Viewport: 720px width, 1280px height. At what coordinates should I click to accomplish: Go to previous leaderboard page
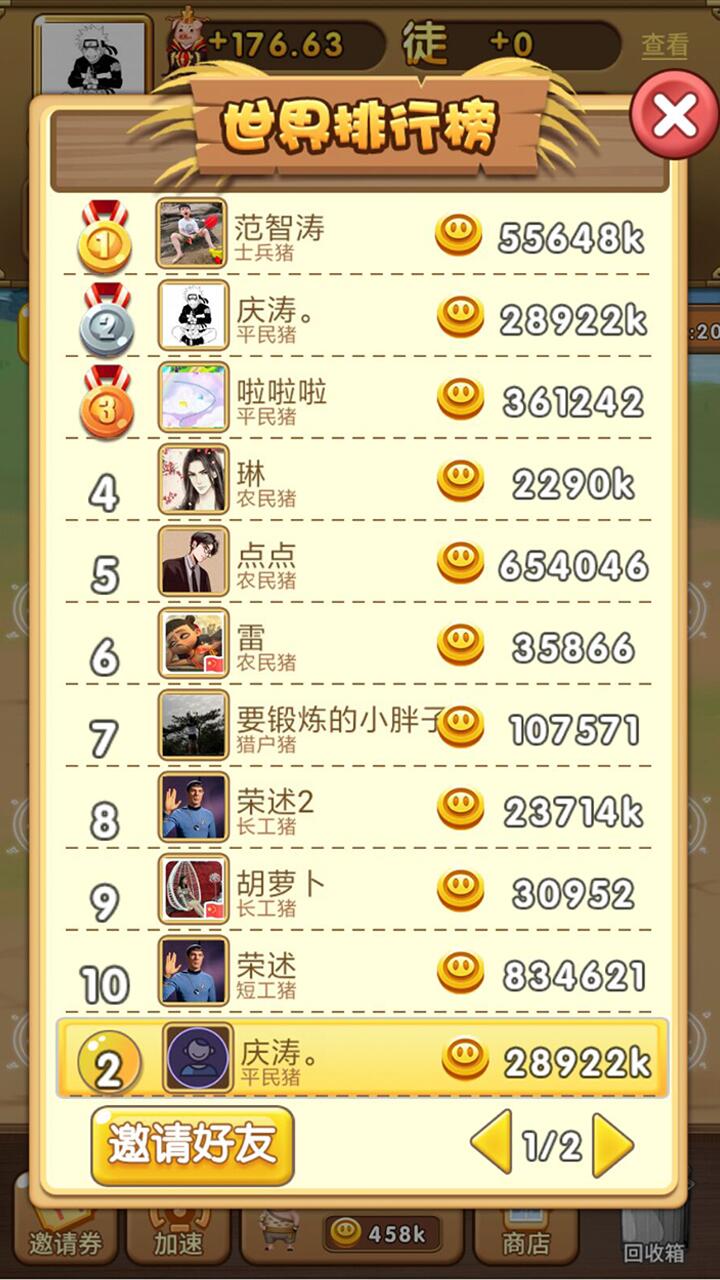492,1142
